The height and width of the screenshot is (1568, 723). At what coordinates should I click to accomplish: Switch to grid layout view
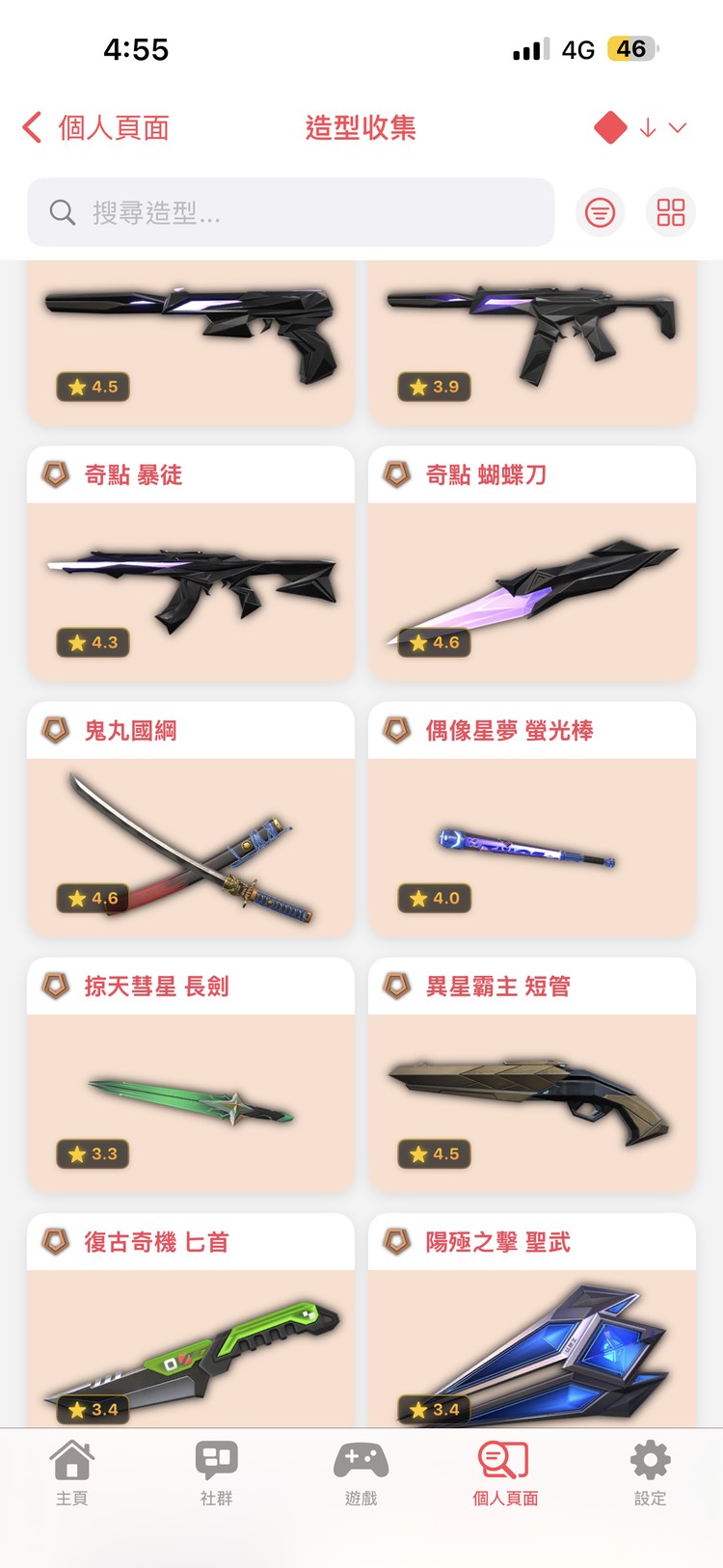pos(670,211)
